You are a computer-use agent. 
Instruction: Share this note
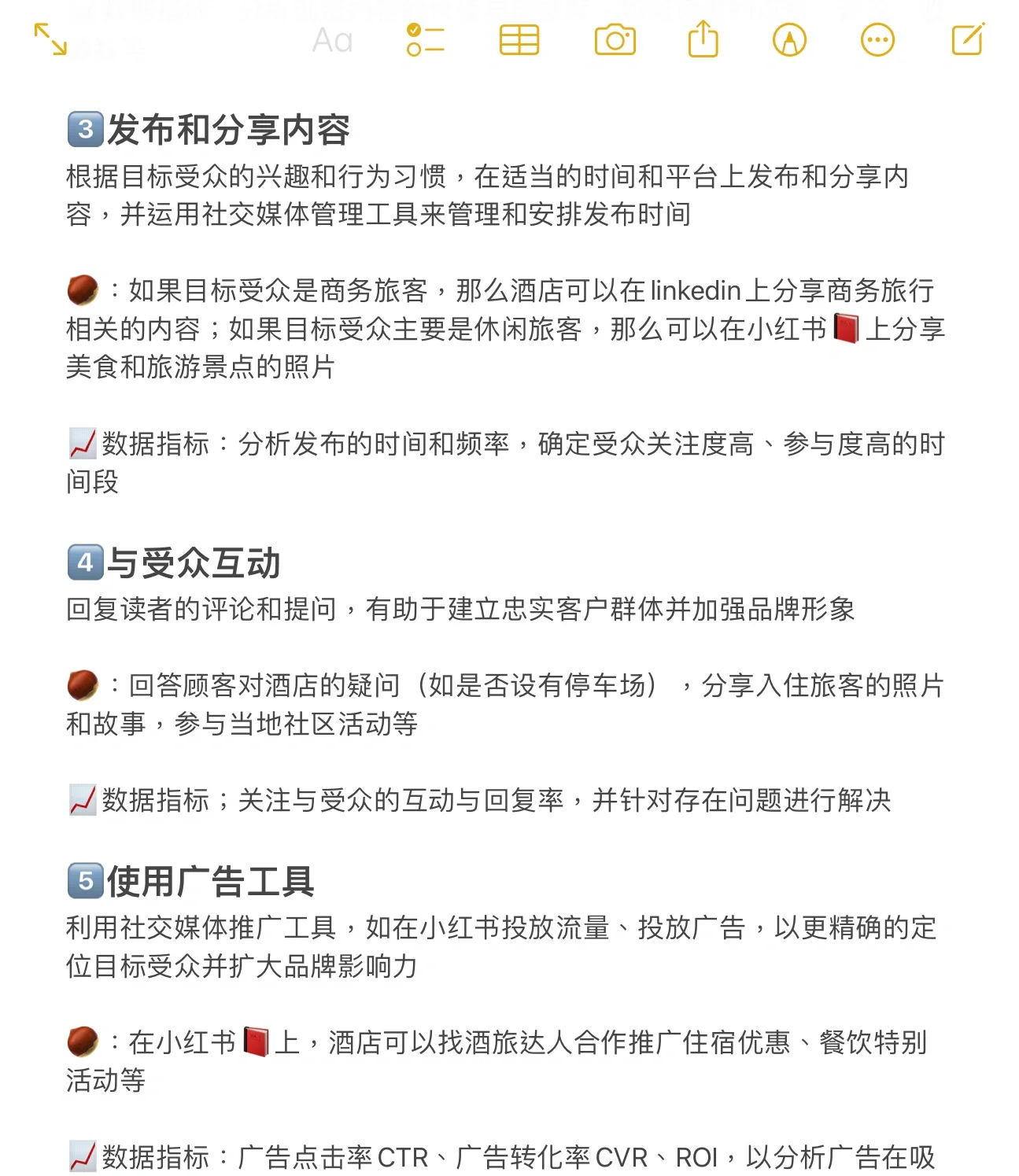tap(703, 39)
